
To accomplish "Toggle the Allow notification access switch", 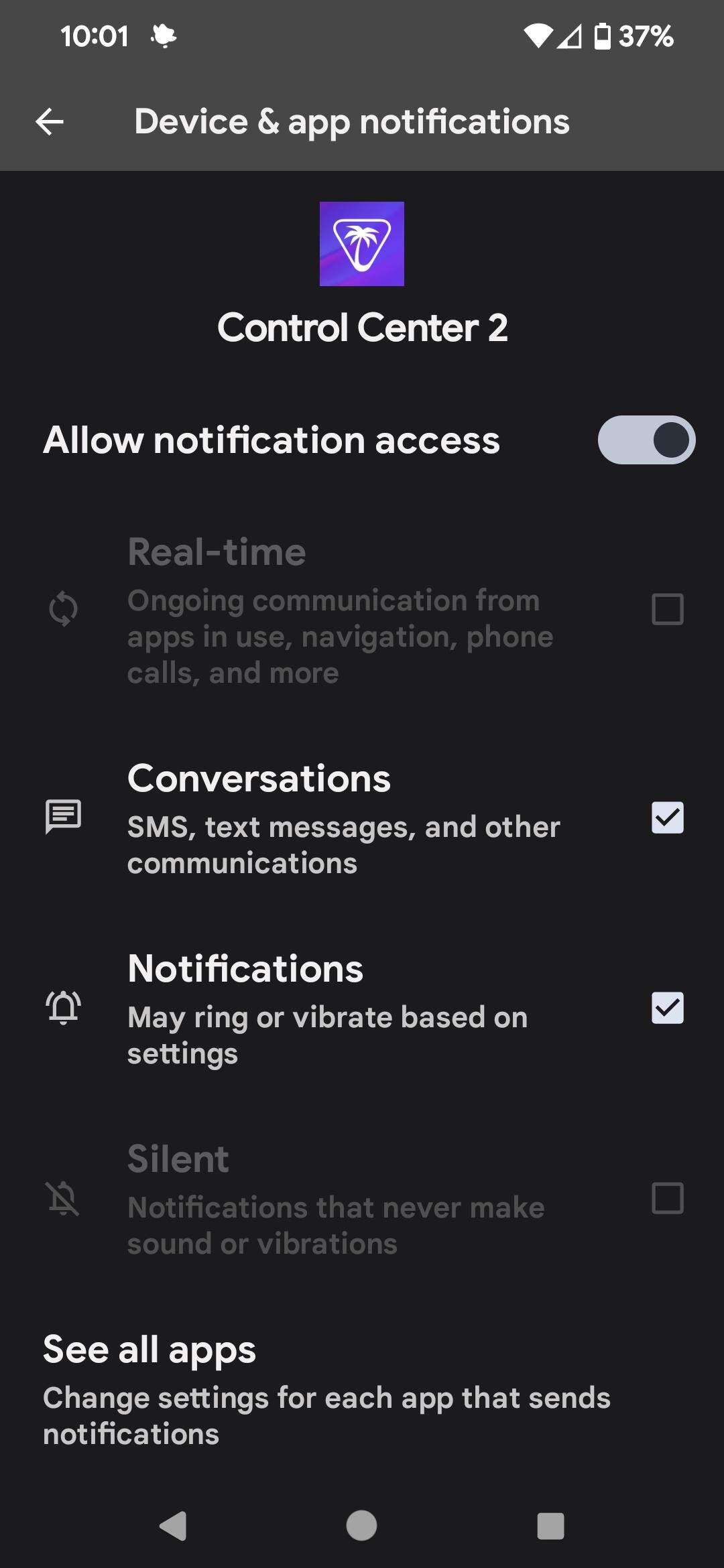I will pos(646,440).
